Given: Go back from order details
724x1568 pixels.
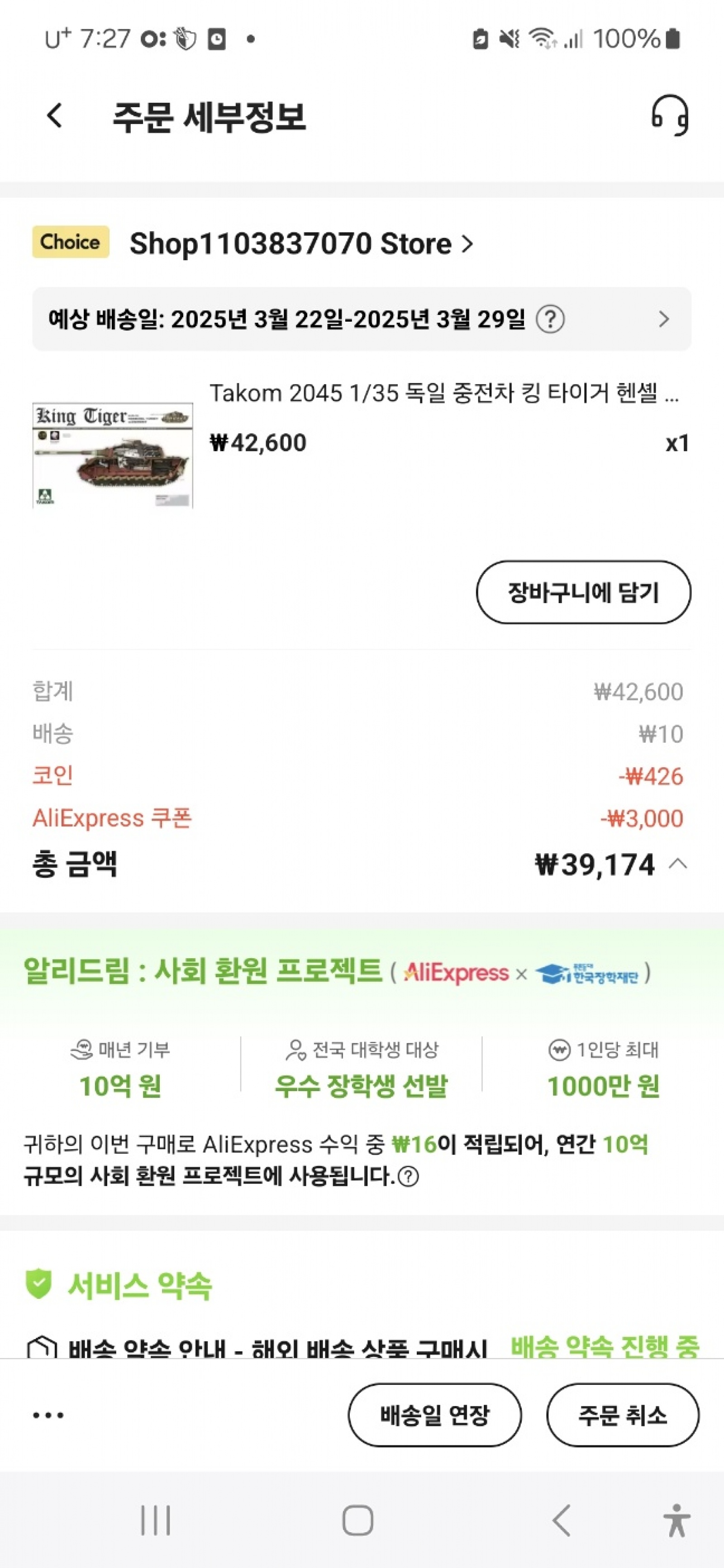Looking at the screenshot, I should (55, 115).
